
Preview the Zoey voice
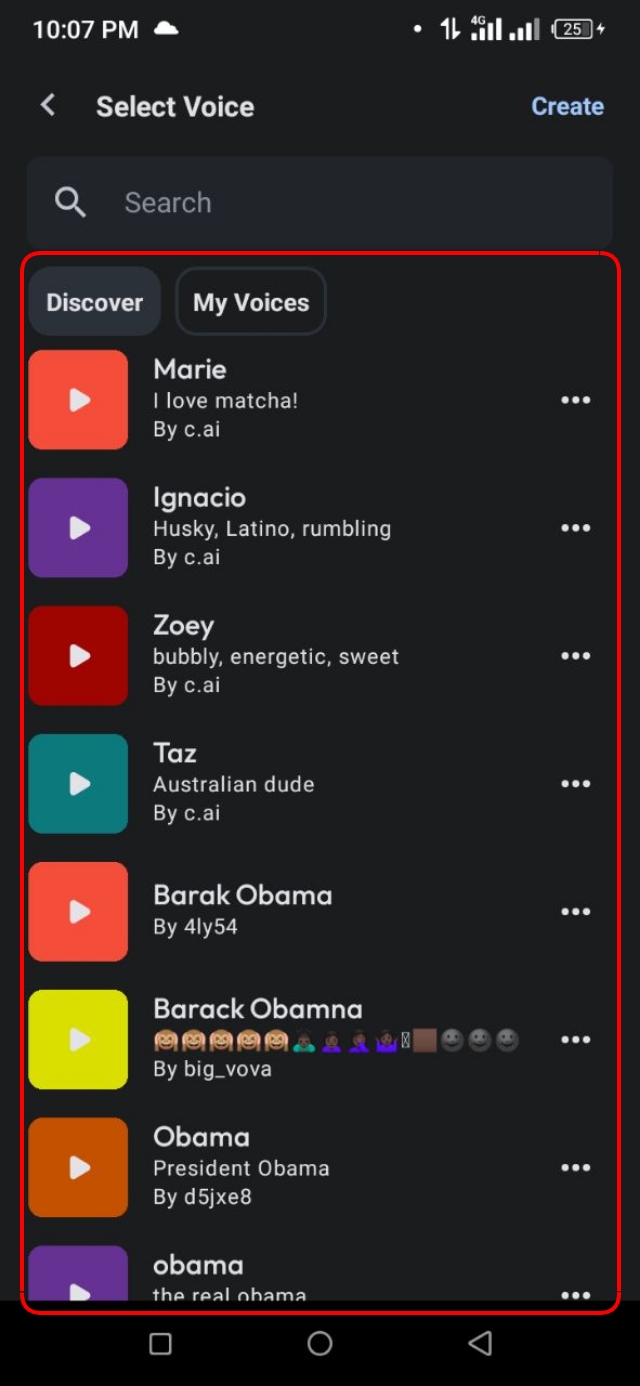(x=78, y=656)
